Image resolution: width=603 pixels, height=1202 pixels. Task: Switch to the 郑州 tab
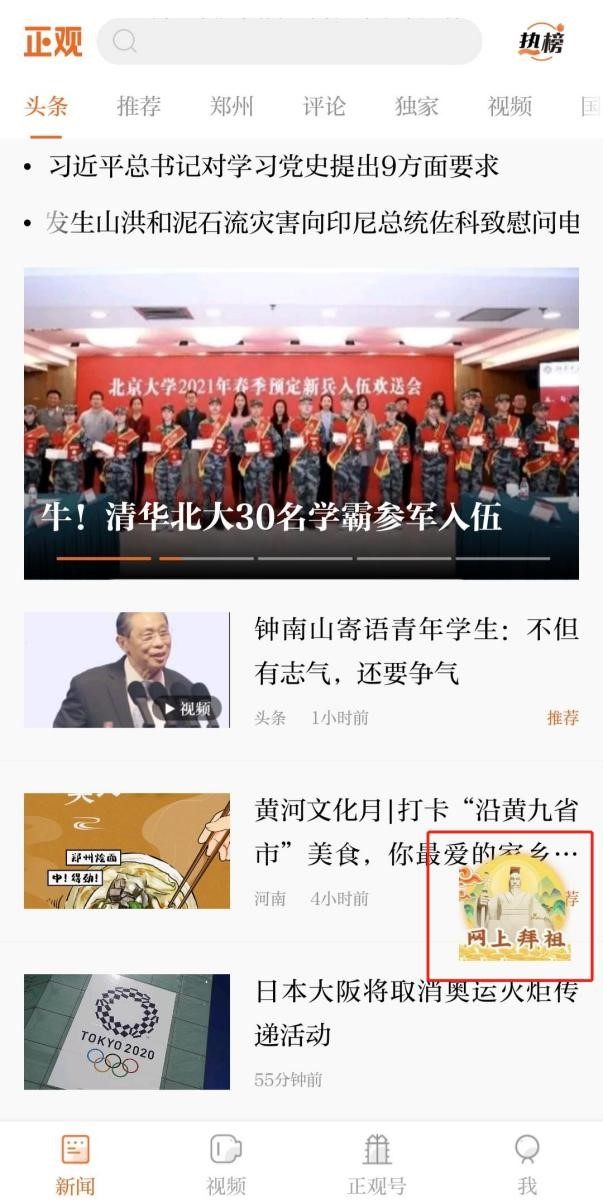point(232,106)
